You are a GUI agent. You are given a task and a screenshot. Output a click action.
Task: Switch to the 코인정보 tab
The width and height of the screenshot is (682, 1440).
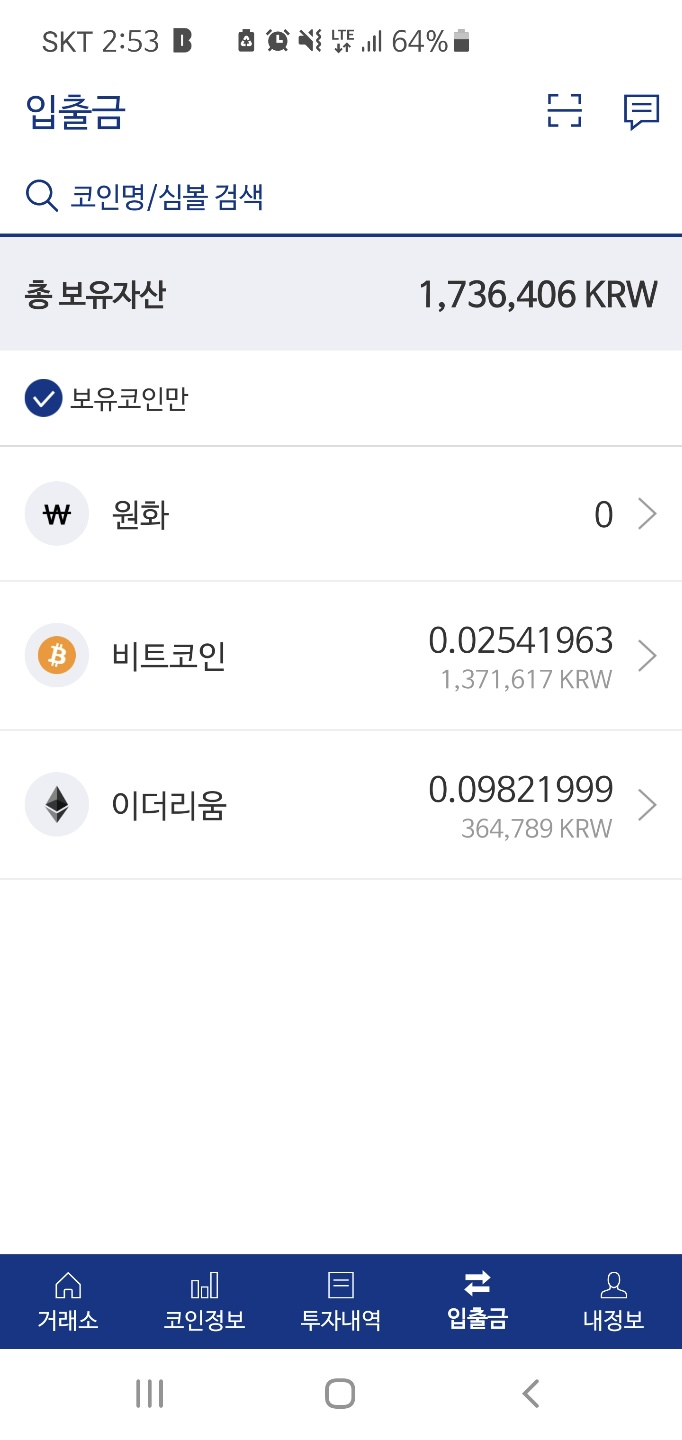[x=204, y=1302]
